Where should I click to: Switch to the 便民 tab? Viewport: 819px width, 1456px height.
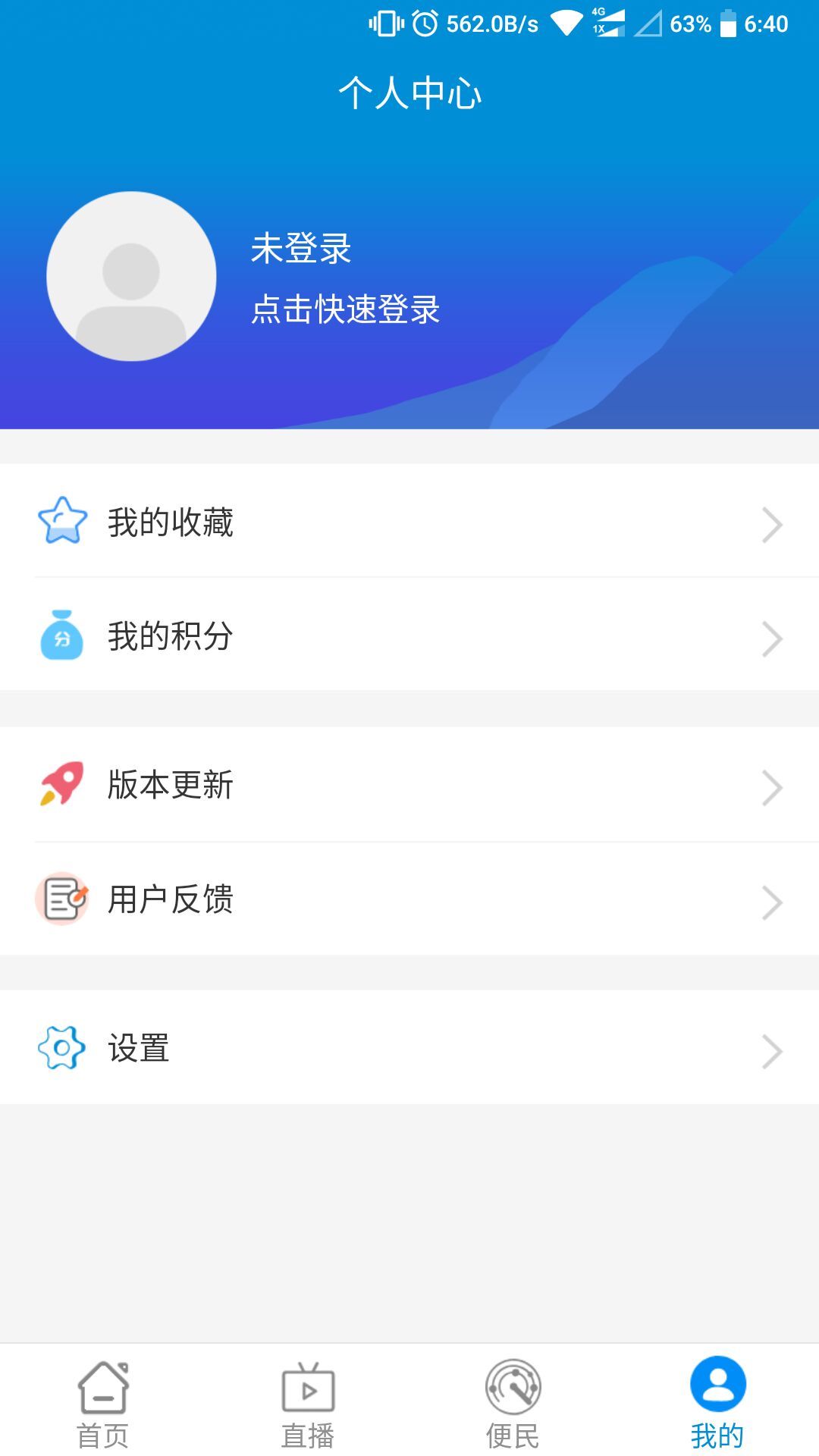click(513, 1403)
